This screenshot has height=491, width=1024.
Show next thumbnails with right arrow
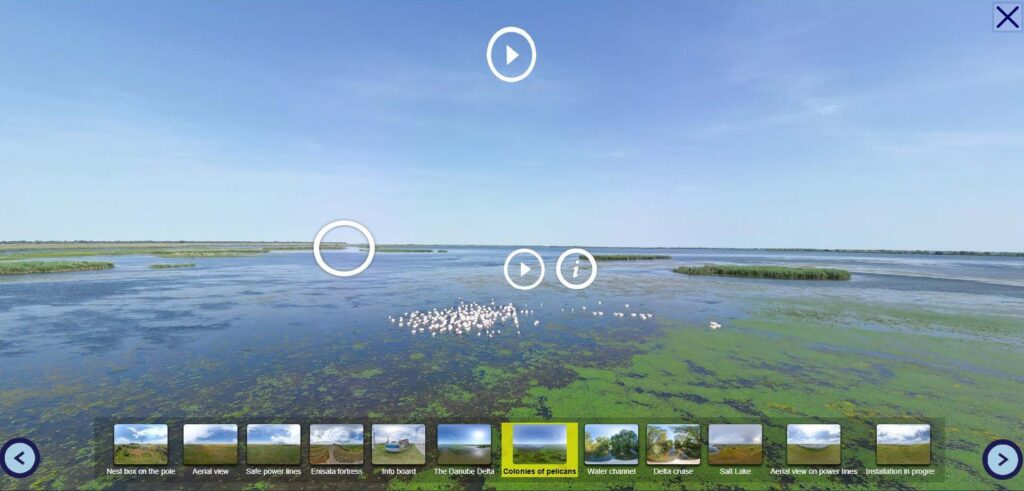click(1002, 459)
